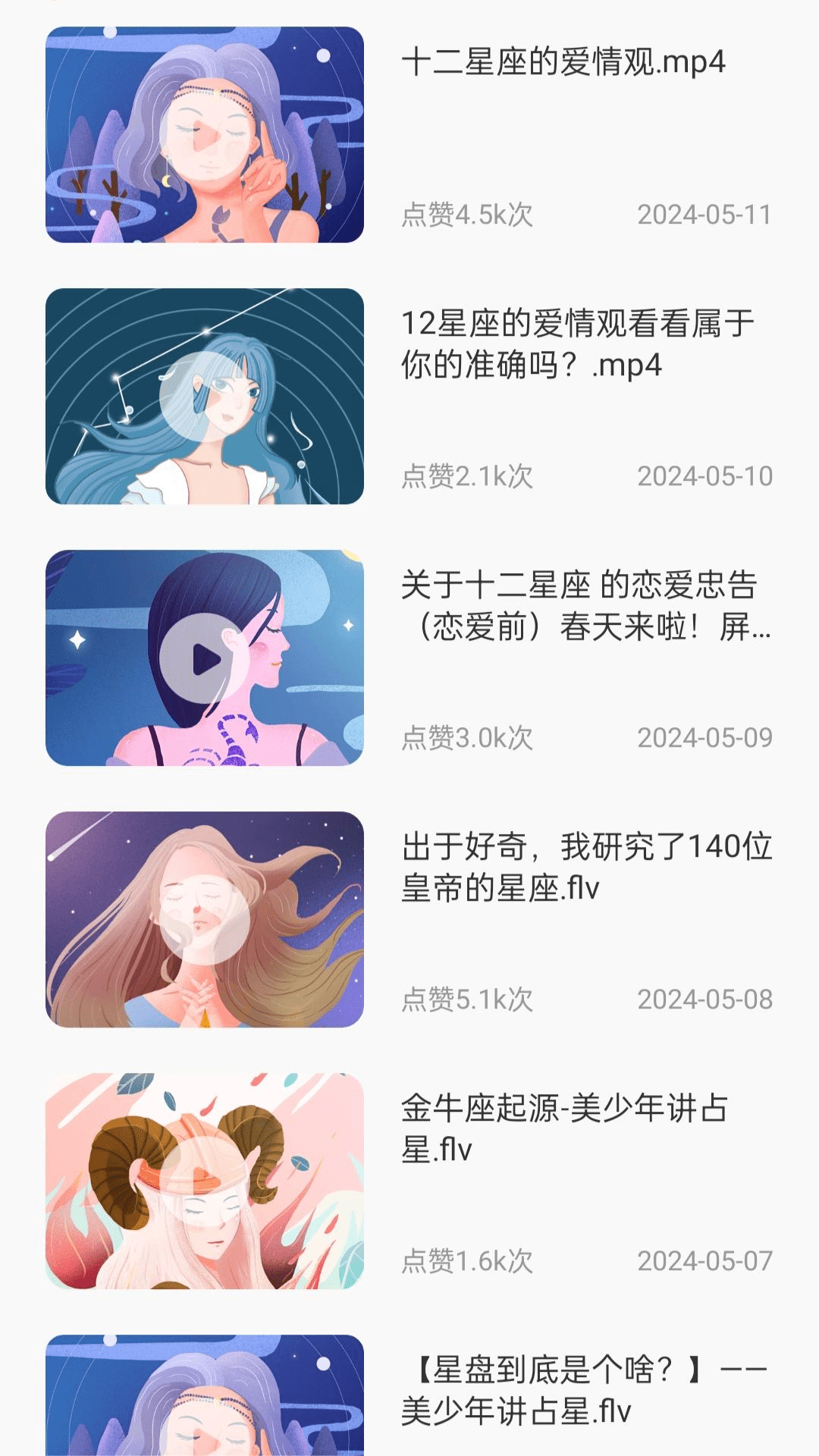Open 12星座的爱情观看看属于你的准确吗 video

(204, 396)
